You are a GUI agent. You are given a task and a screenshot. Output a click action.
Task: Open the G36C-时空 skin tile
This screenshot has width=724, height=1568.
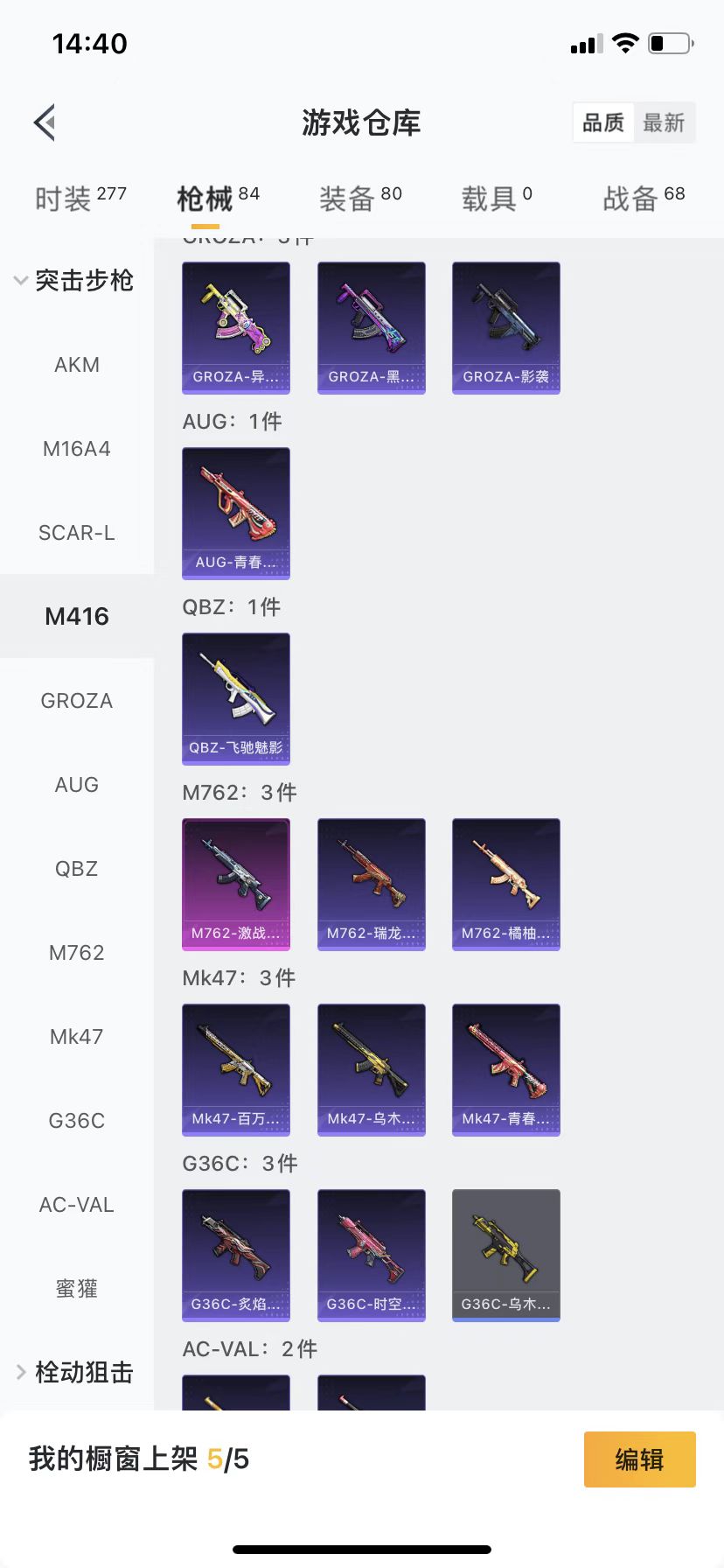372,1255
